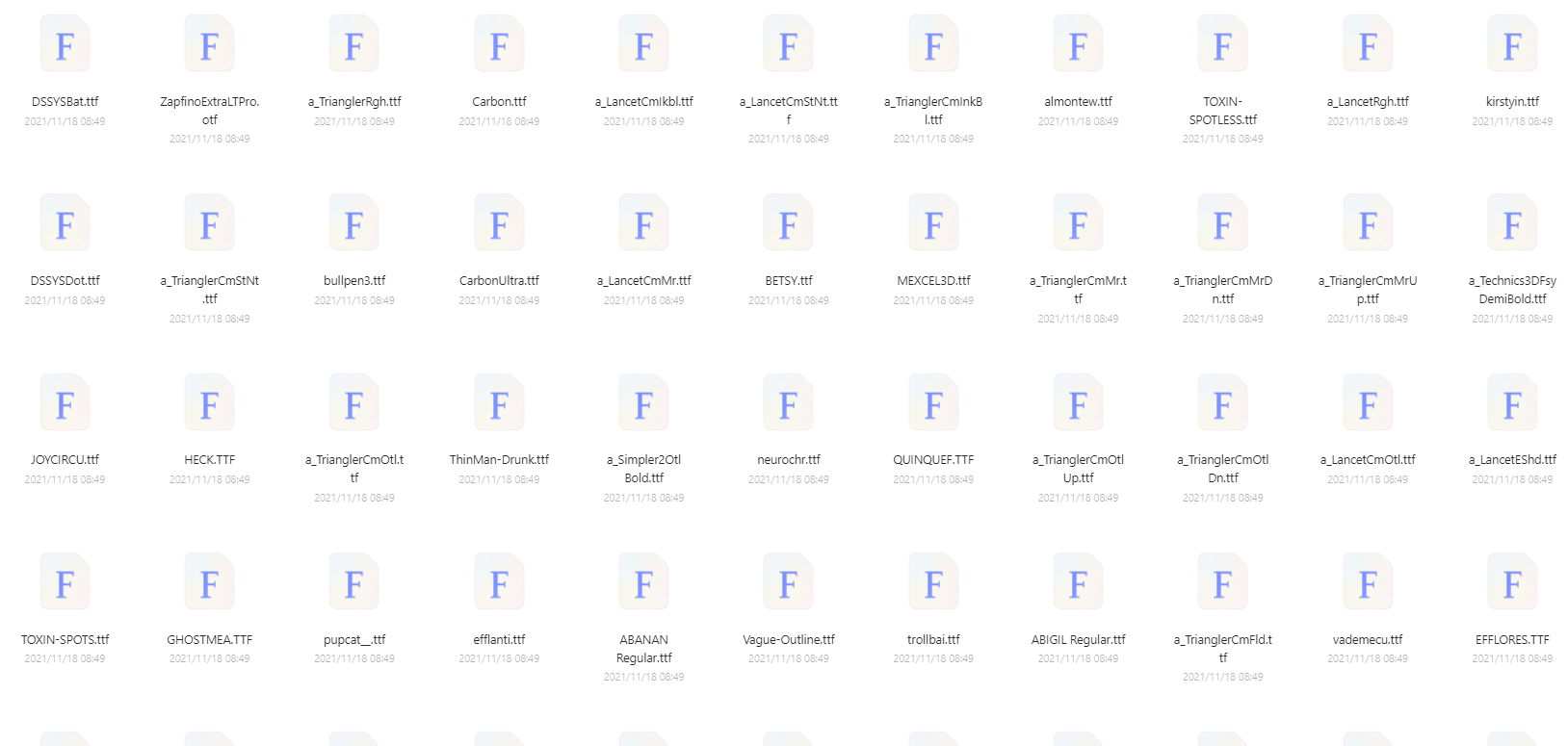
Task: Open JOYCIRCU.ttf file
Action: [65, 404]
